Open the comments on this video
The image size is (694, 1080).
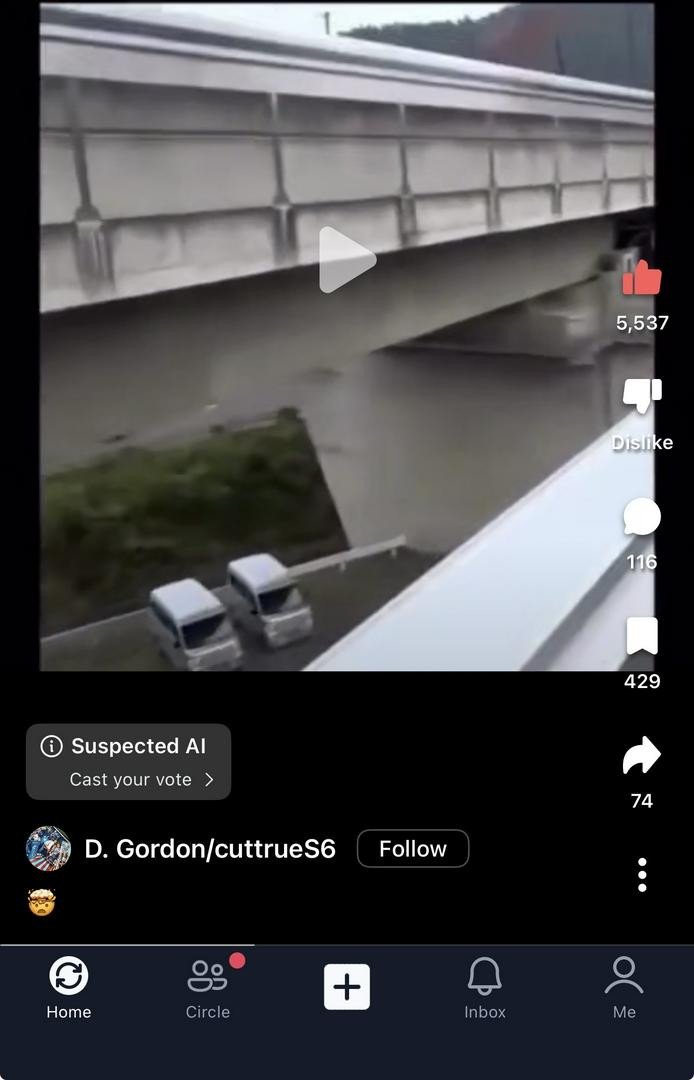(x=642, y=518)
